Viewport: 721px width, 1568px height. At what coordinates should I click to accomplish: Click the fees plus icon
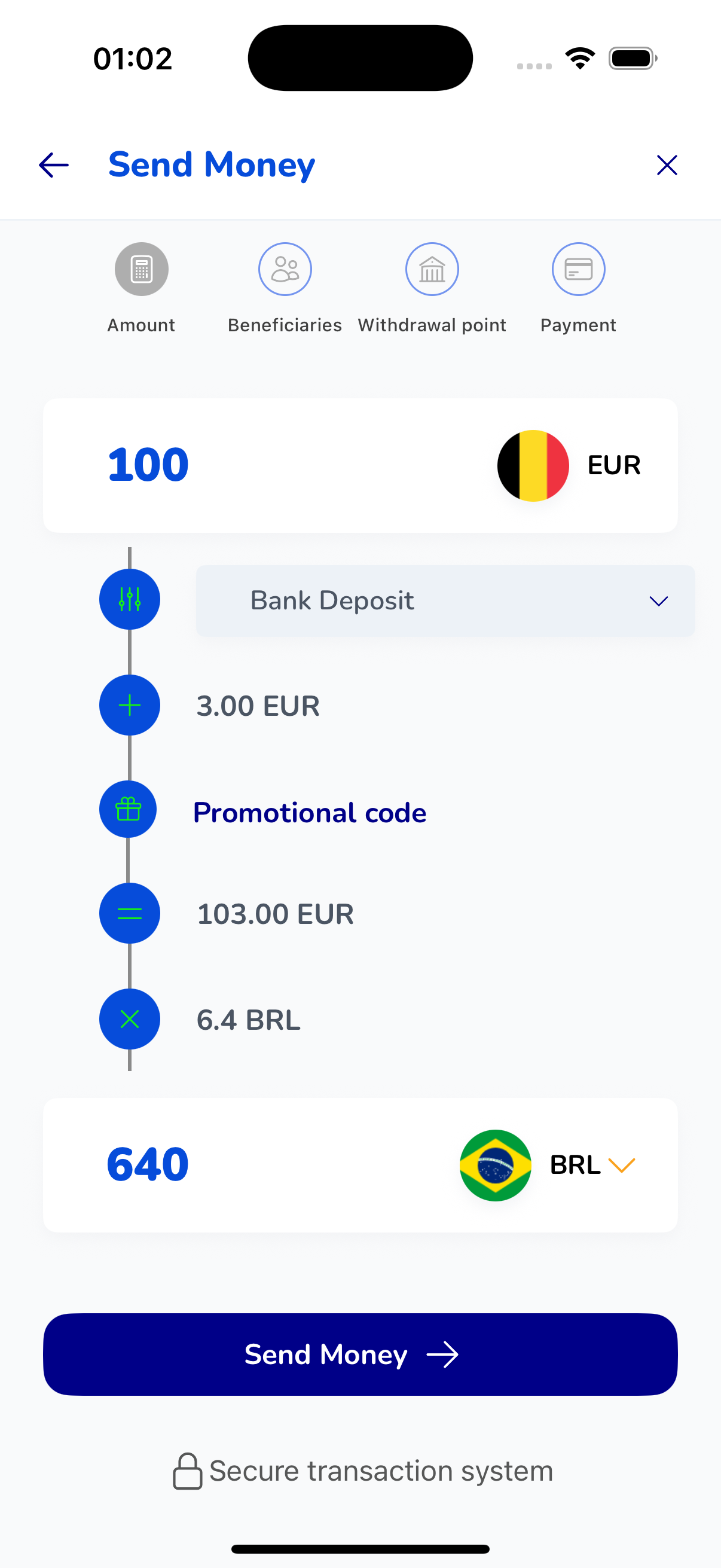pos(130,705)
